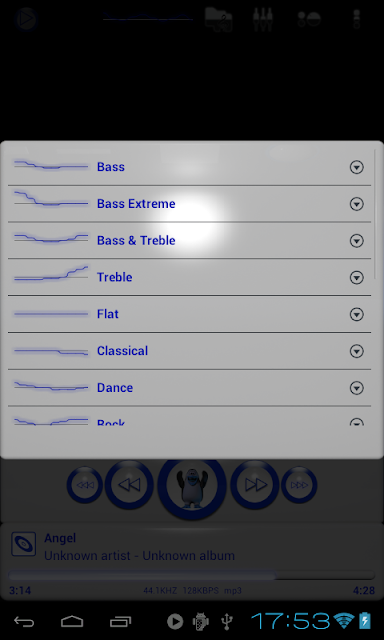Open the dropdown arrow next to Classical

coord(357,351)
